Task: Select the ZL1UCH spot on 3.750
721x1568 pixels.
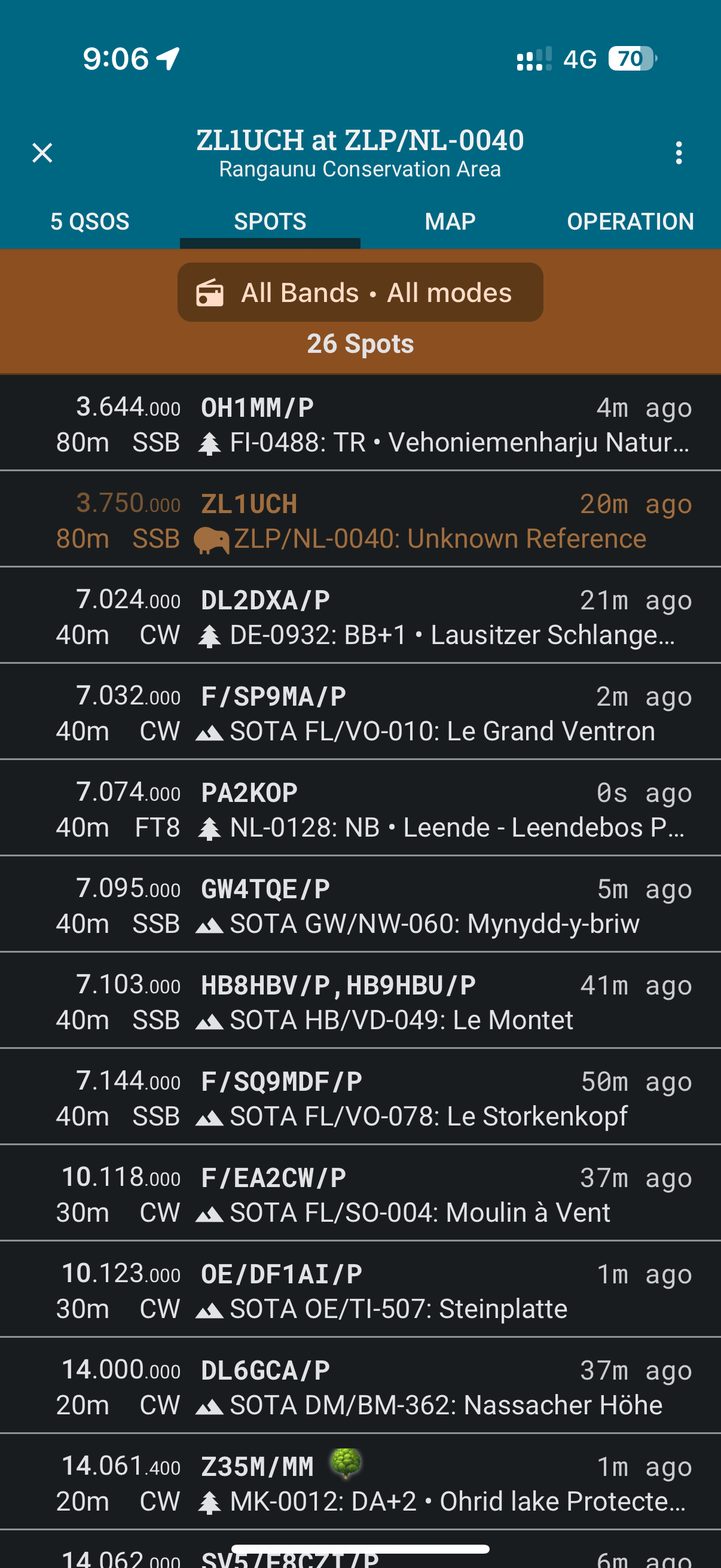Action: click(360, 519)
